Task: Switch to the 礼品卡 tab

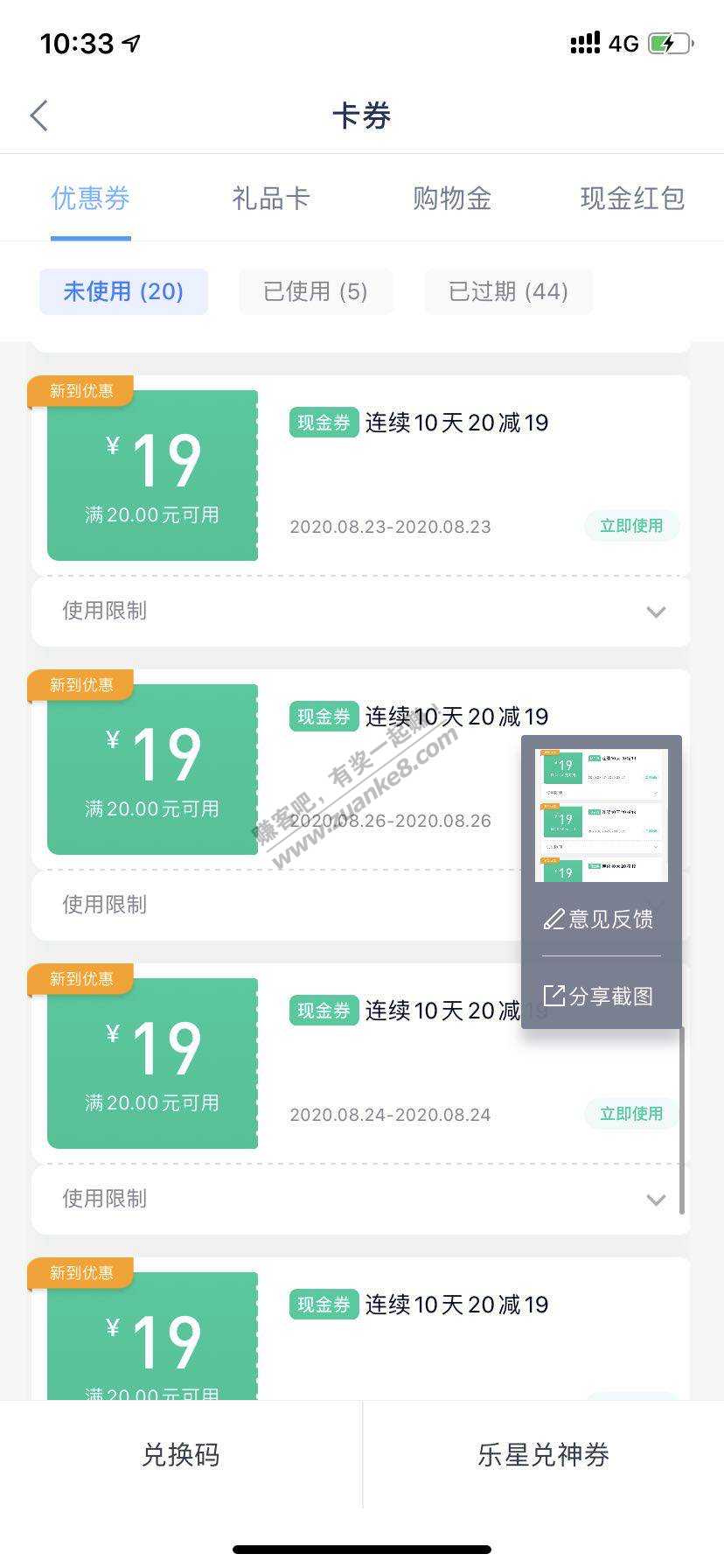Action: click(271, 199)
